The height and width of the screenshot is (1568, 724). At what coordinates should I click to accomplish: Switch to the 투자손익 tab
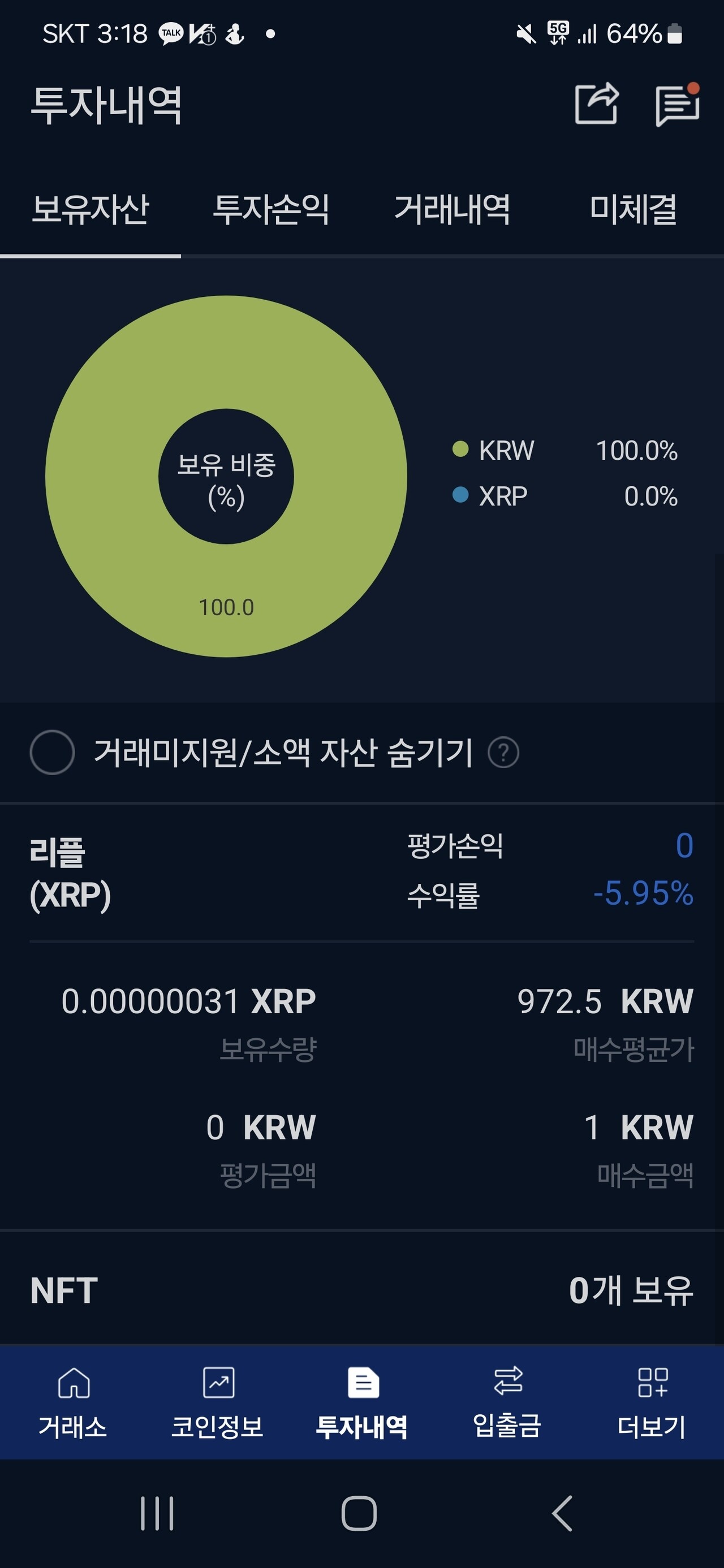271,210
